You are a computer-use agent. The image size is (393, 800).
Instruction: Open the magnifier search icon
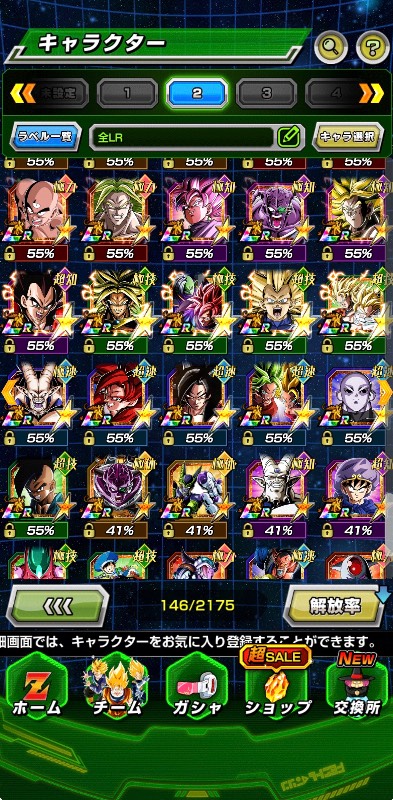click(331, 48)
